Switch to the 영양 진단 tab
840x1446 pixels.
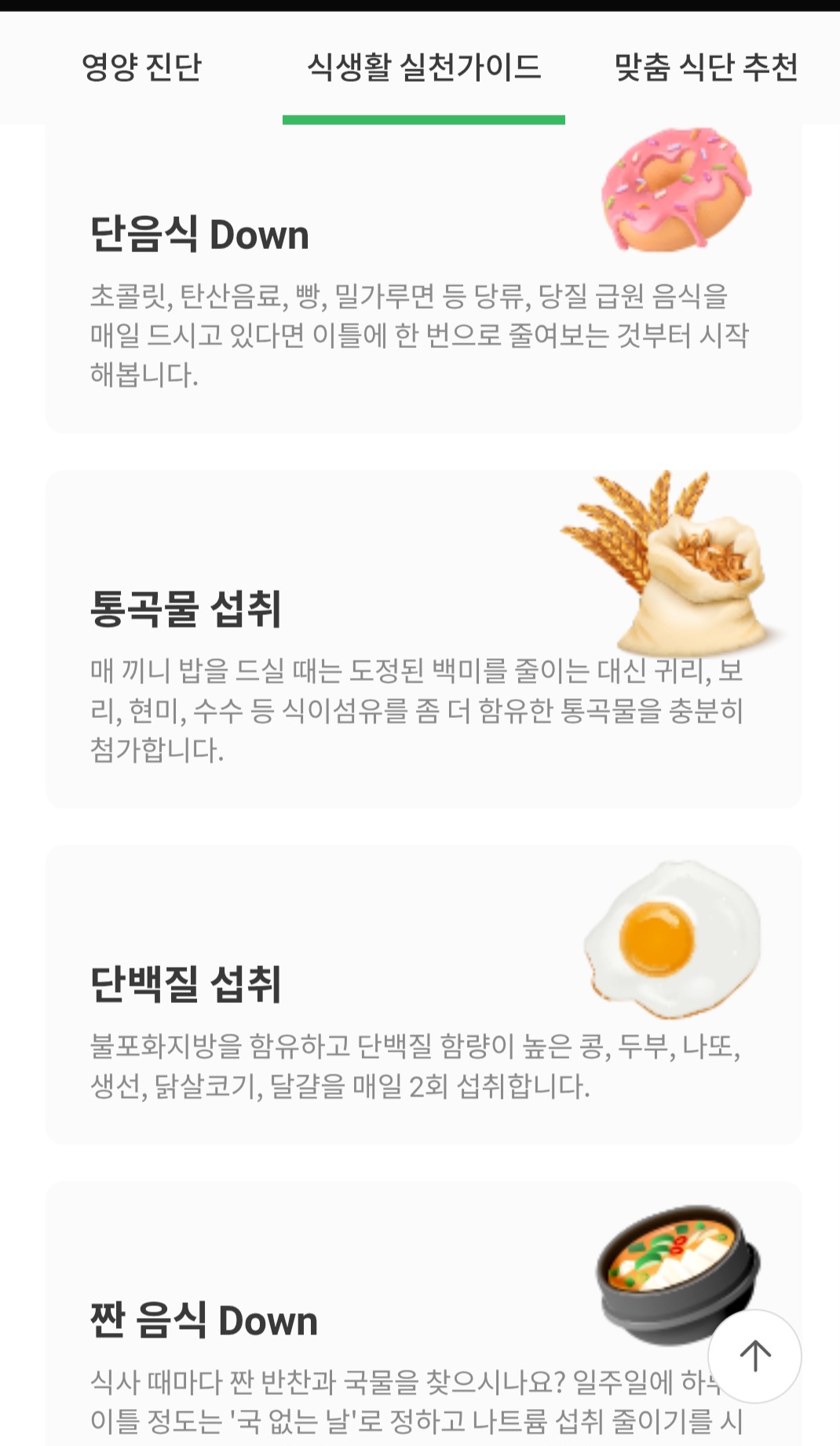[141, 68]
